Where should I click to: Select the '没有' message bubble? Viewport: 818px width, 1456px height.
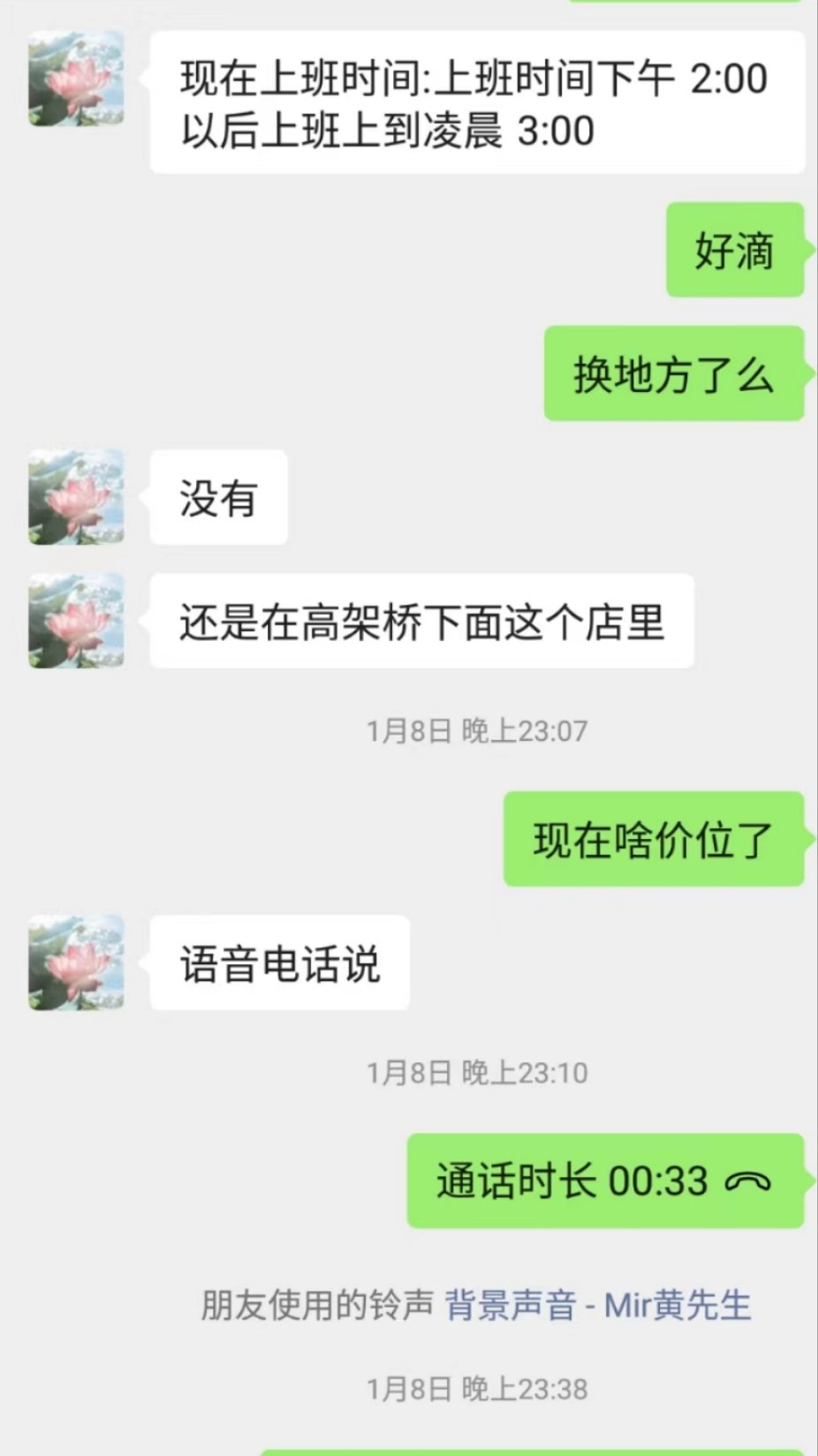218,497
